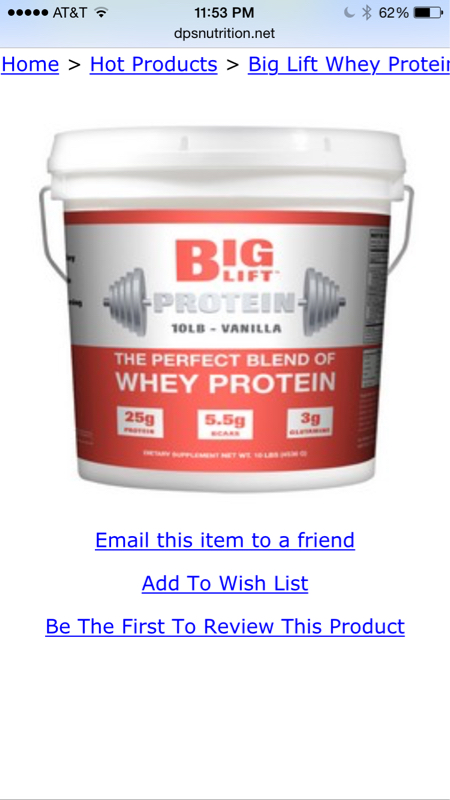Tap Email this item to a friend
450x800 pixels.
(x=225, y=540)
